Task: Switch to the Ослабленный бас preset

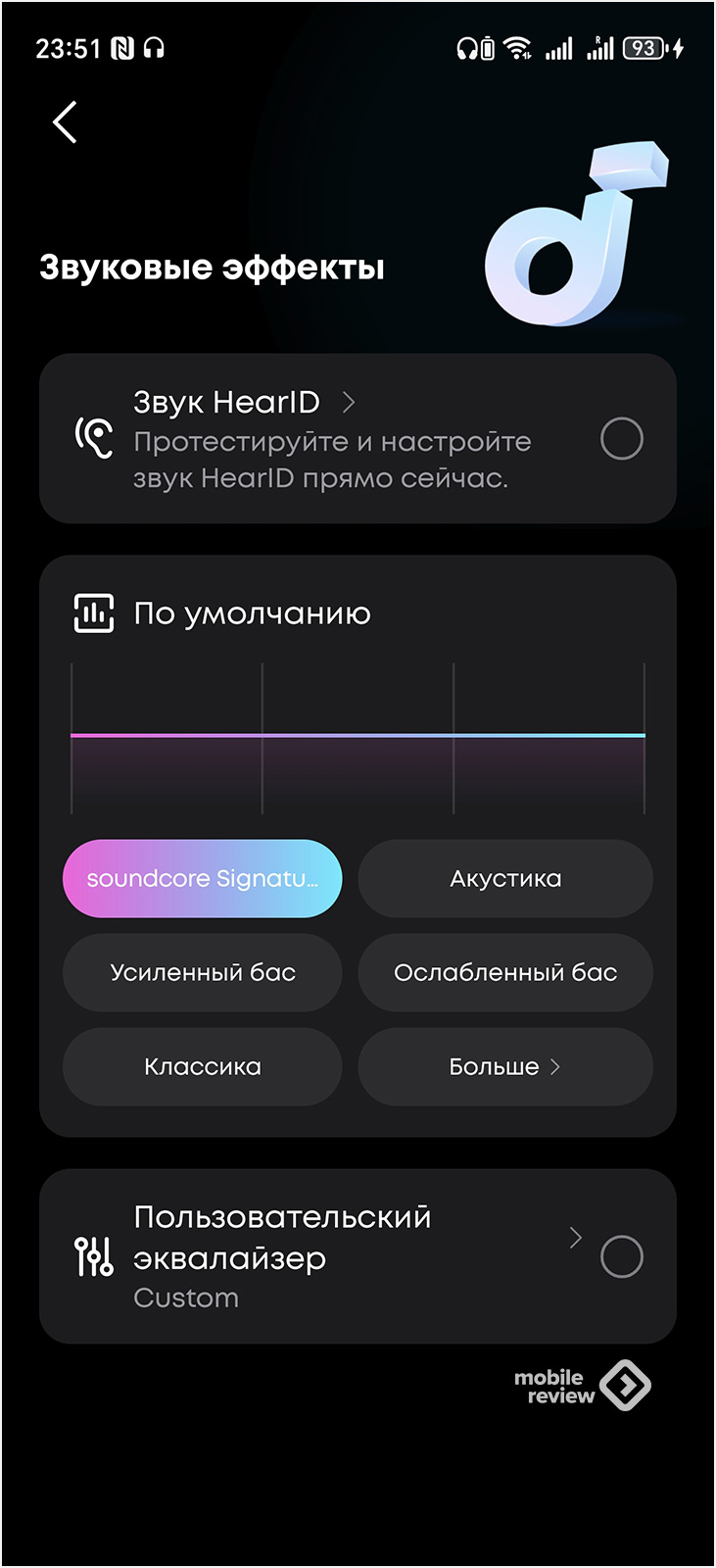Action: click(505, 972)
